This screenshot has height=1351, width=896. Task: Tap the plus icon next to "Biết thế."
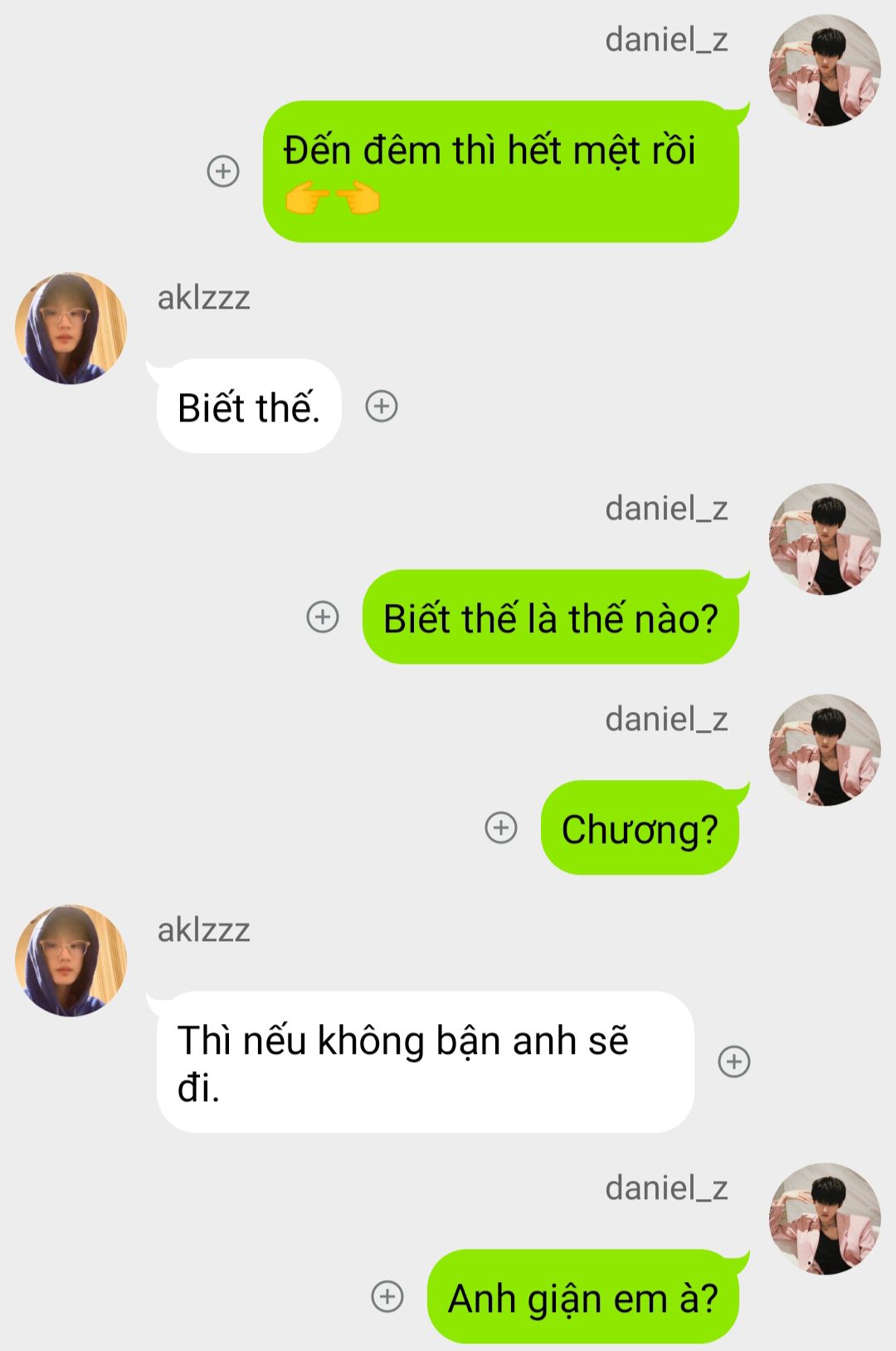pyautogui.click(x=382, y=407)
